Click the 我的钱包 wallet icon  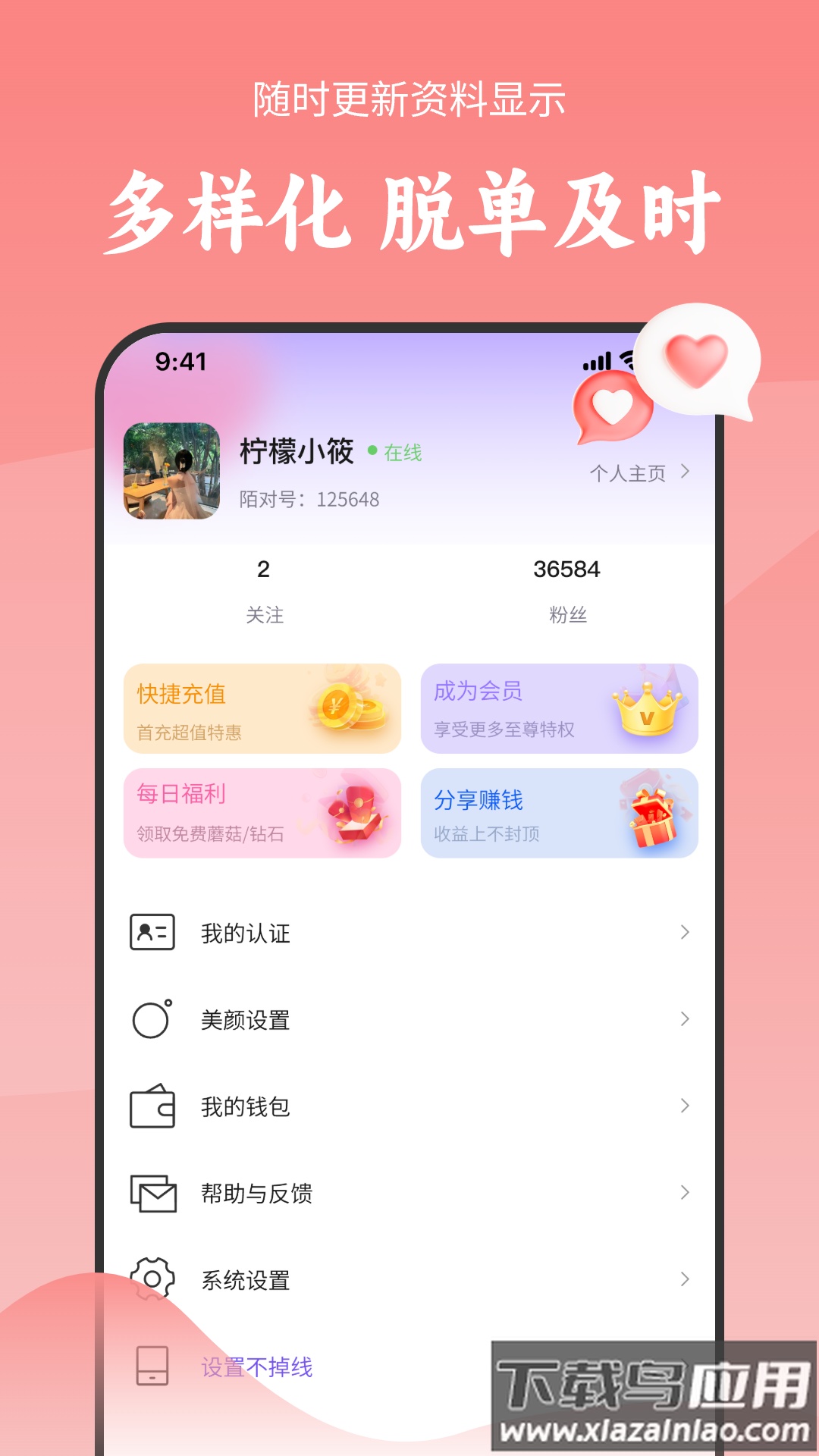tap(152, 1107)
